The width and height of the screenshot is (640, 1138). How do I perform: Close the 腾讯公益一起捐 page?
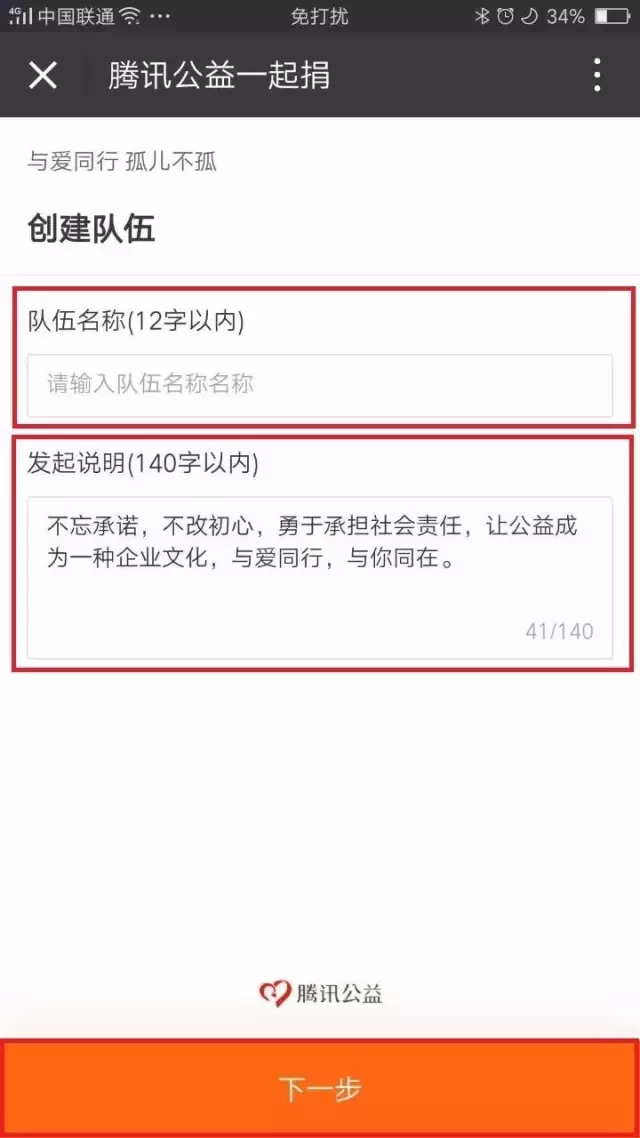[x=43, y=75]
